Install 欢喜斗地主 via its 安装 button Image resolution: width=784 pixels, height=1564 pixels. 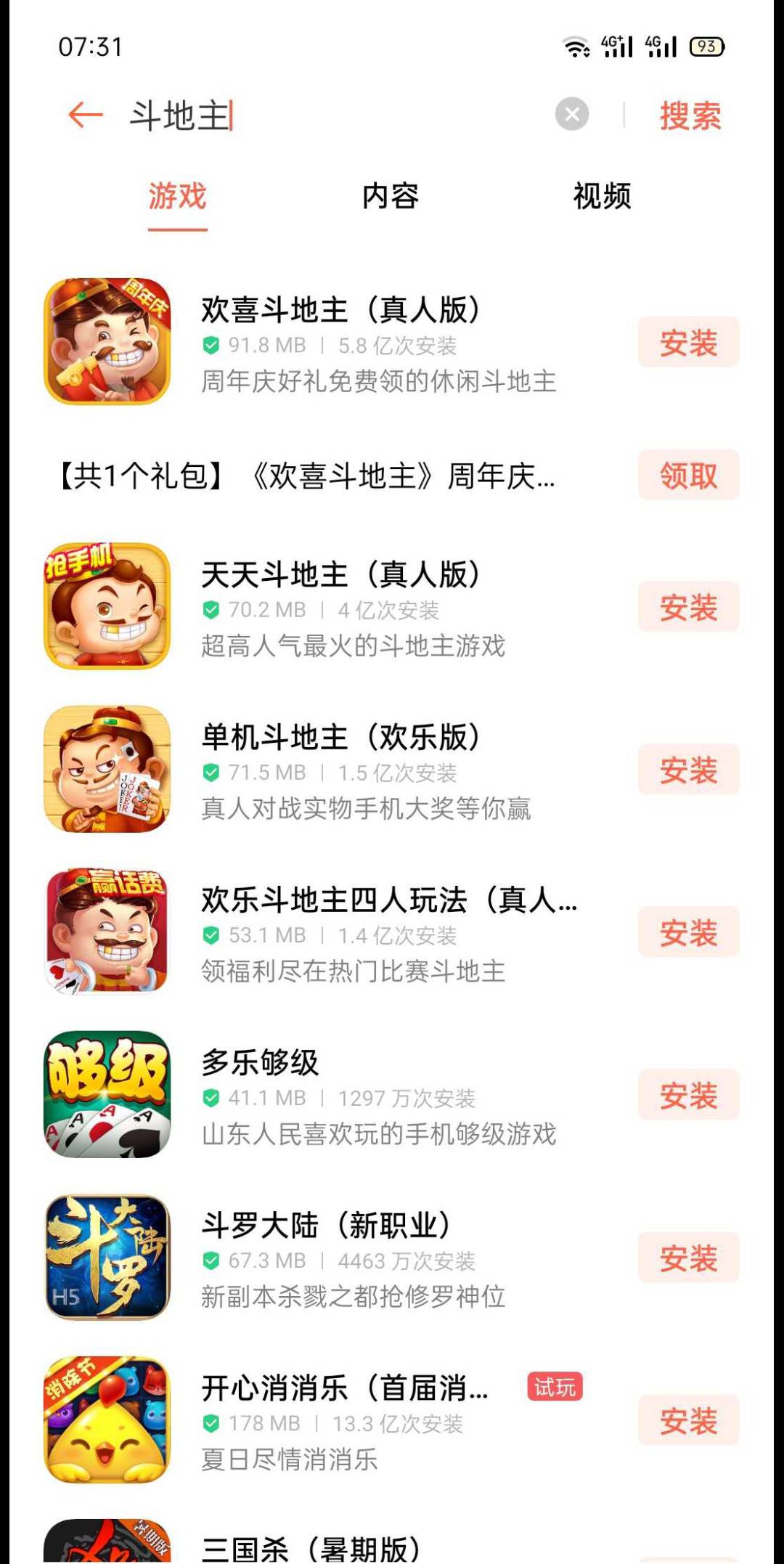click(x=688, y=341)
